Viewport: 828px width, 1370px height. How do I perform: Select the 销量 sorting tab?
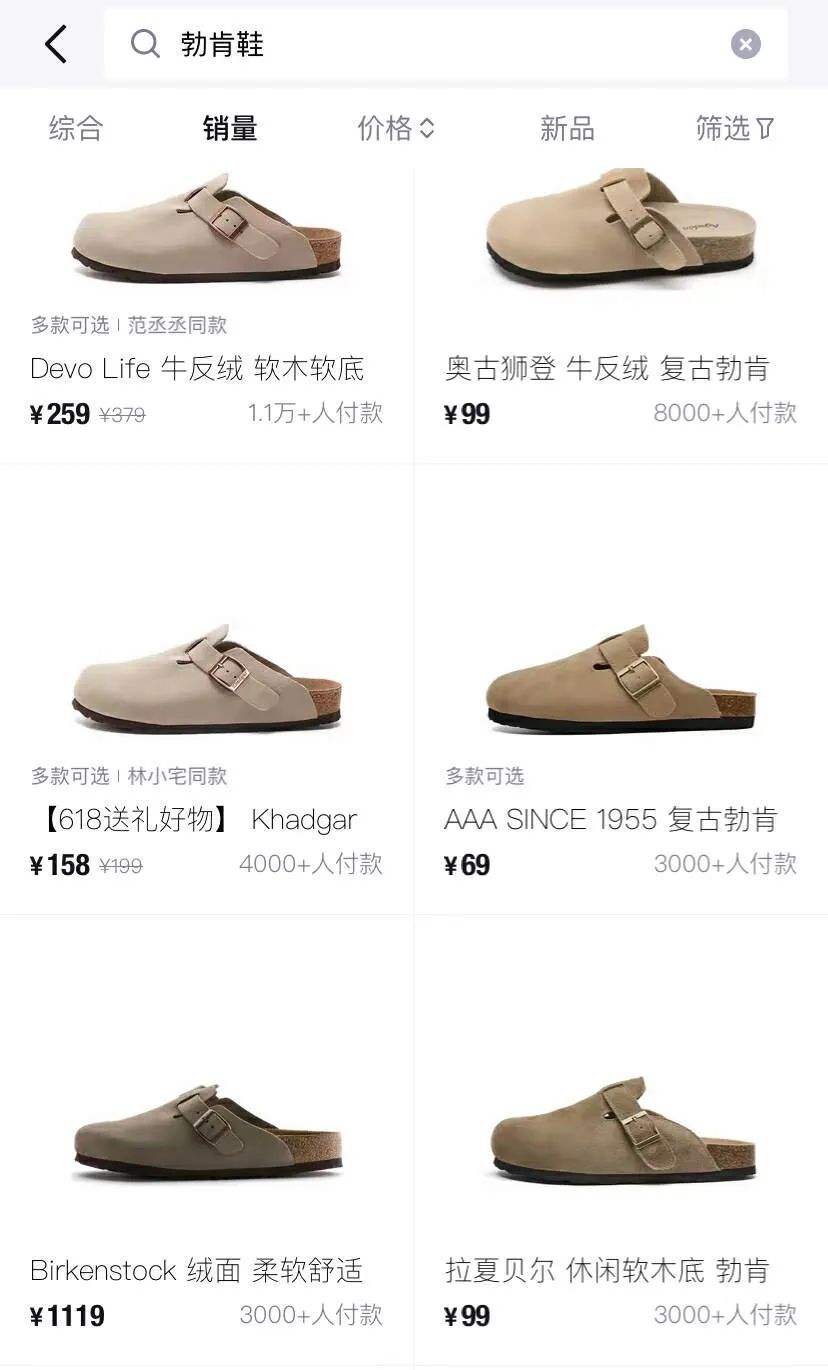230,128
